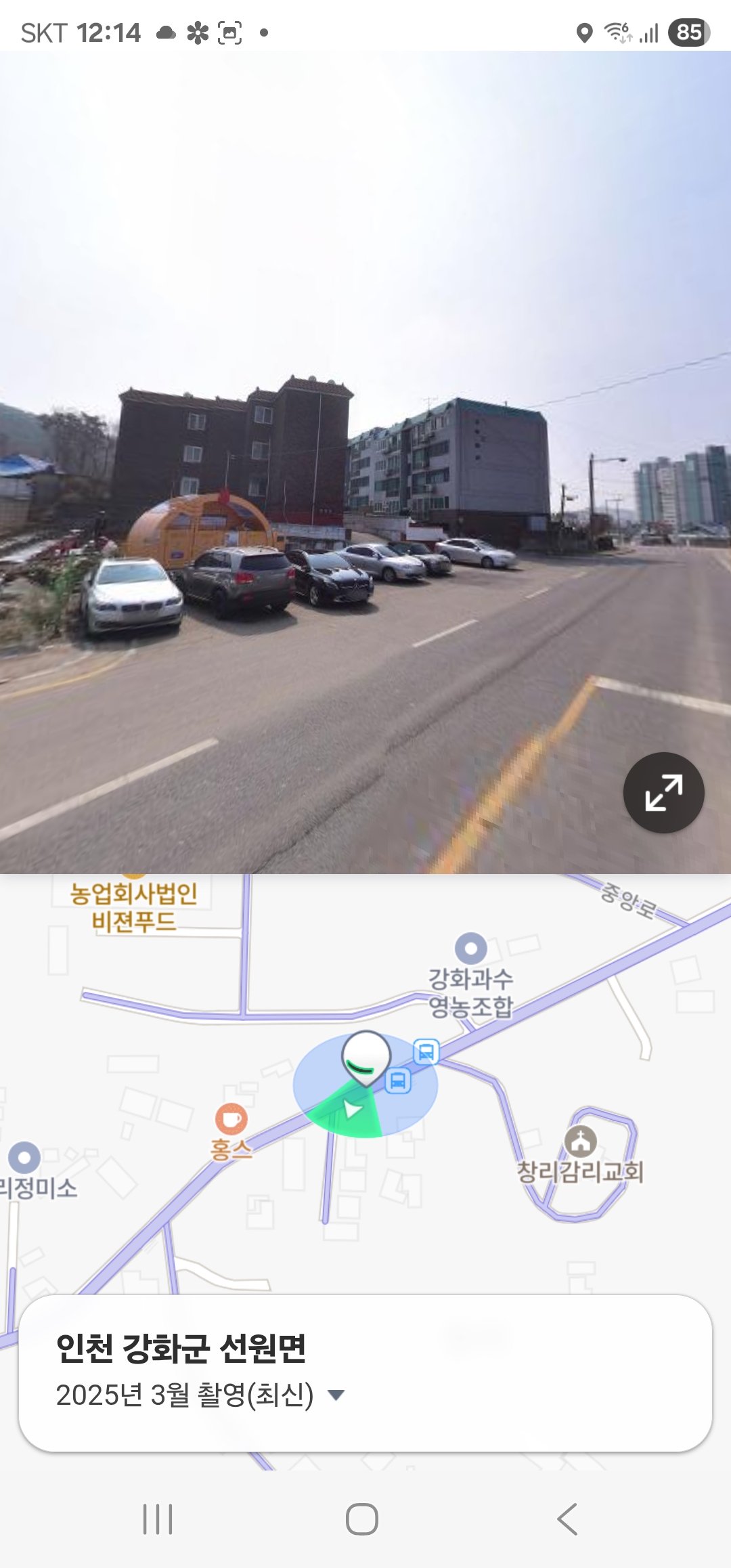Open the capture date dropdown 2025년 3월 촬영
This screenshot has width=731, height=1568.
click(336, 1395)
